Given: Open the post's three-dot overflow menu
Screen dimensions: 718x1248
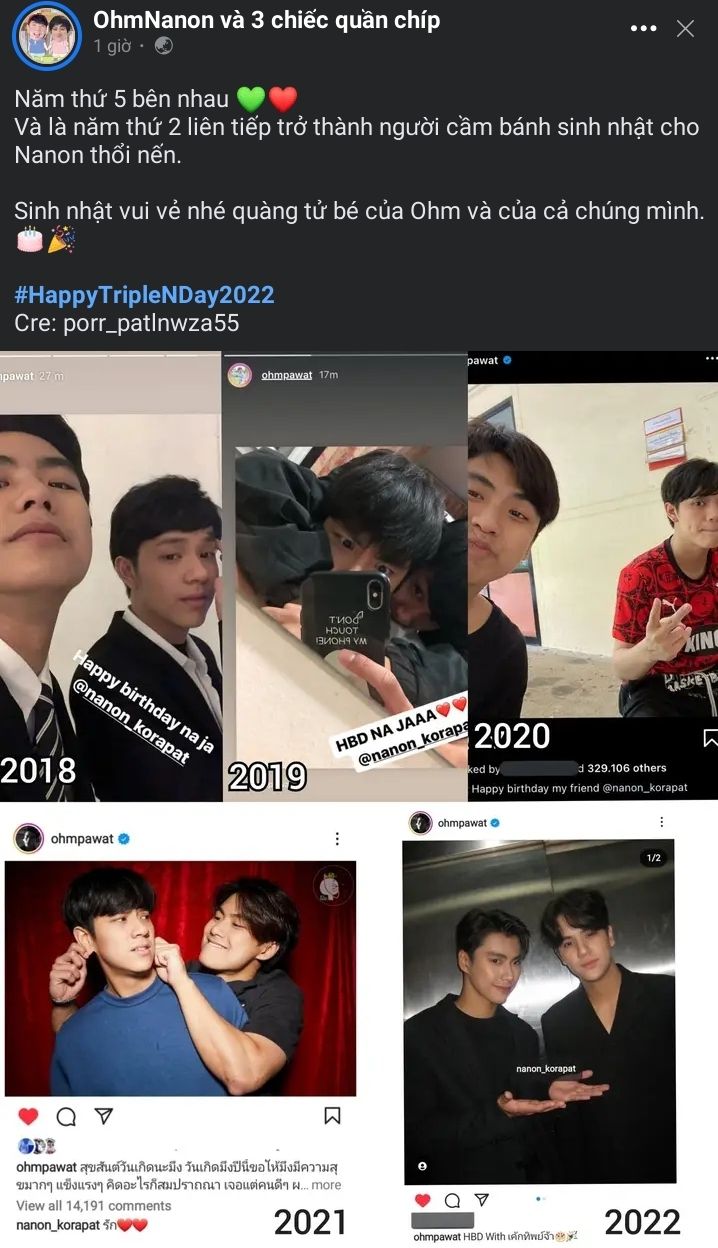Looking at the screenshot, I should point(644,29).
